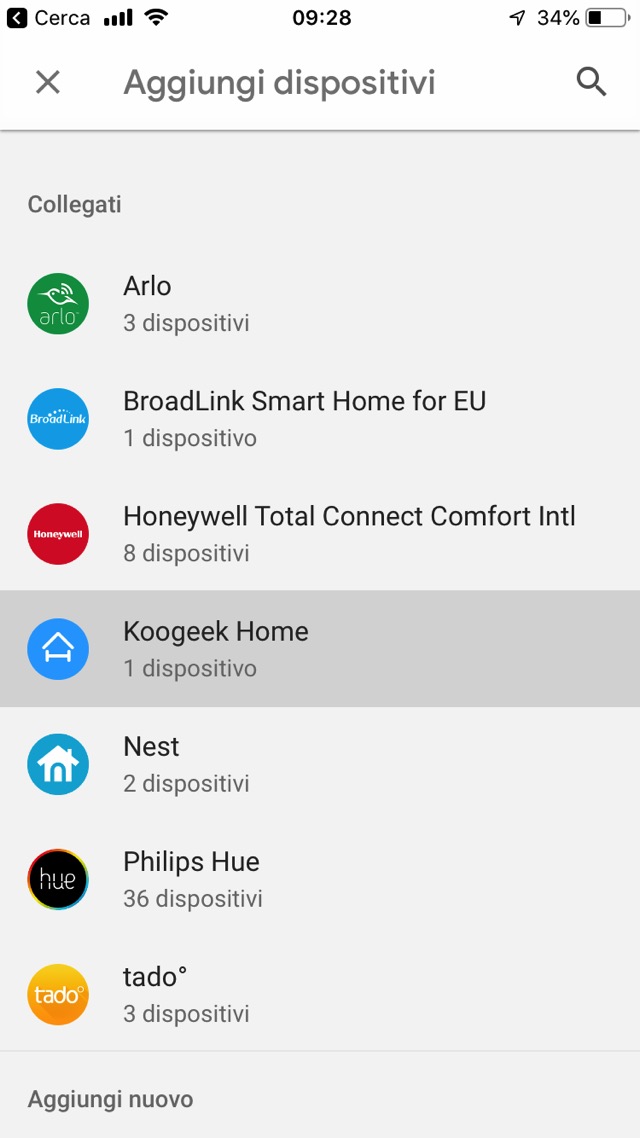Return to previous app via Cerca
Viewport: 640px width, 1138px height.
tap(48, 18)
